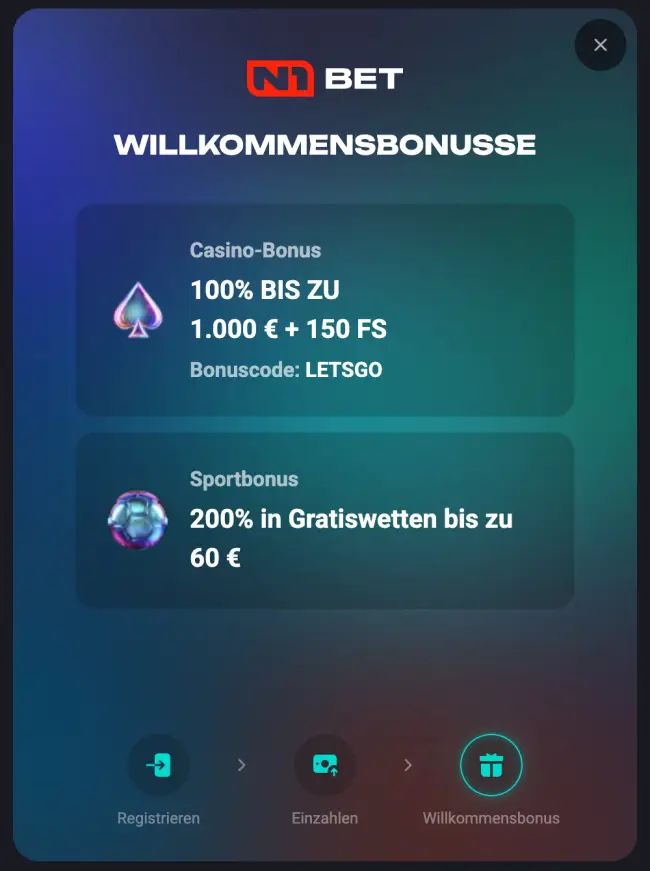Tap the Registrieren step icon
Viewport: 650px width, 871px height.
(158, 765)
